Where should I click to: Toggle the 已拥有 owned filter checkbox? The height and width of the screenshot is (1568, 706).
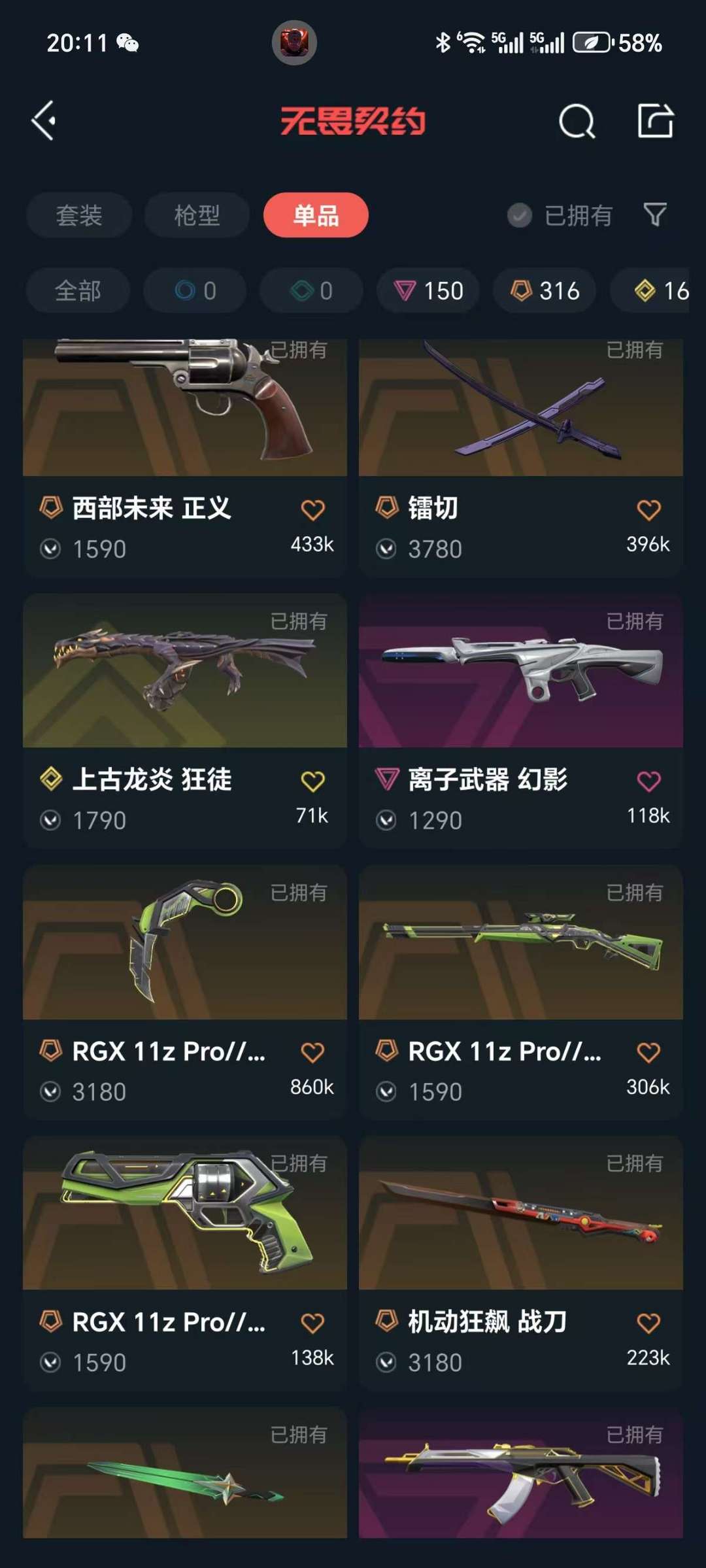tap(520, 215)
